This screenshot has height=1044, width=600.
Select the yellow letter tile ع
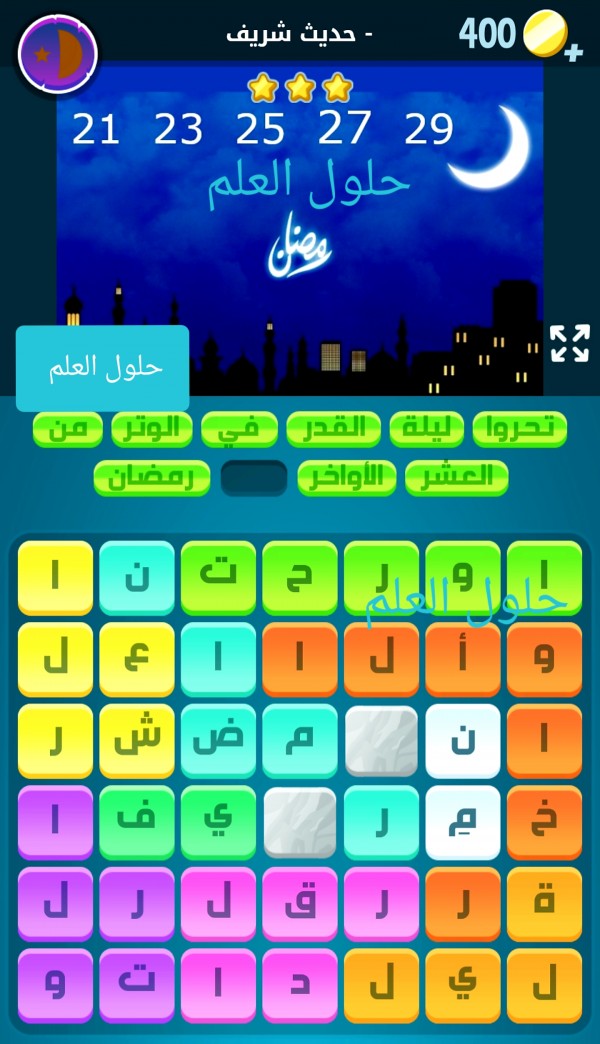click(137, 658)
